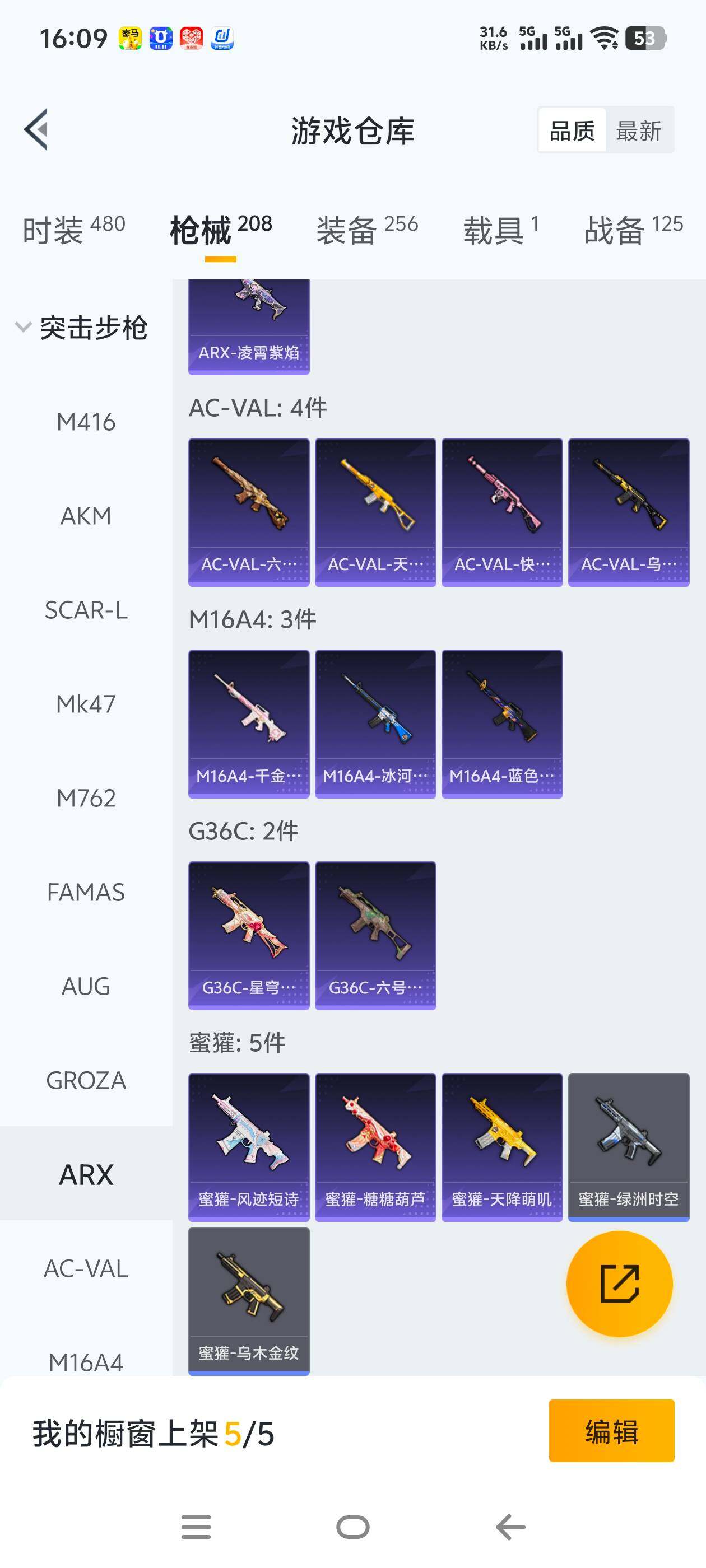Image resolution: width=706 pixels, height=1568 pixels.
Task: Open the 载具 tab
Action: pyautogui.click(x=501, y=230)
